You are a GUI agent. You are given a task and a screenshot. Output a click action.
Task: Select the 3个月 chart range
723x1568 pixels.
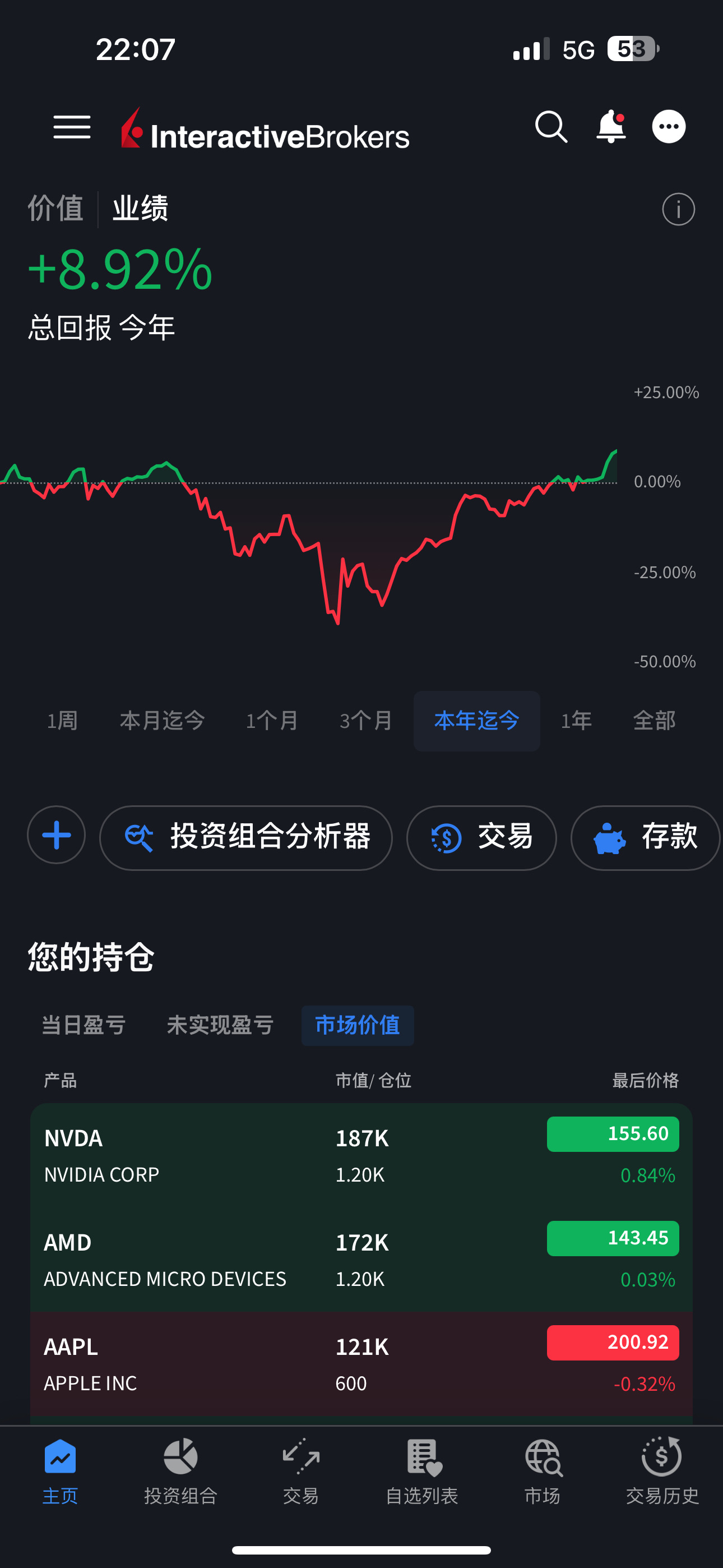[x=366, y=721]
